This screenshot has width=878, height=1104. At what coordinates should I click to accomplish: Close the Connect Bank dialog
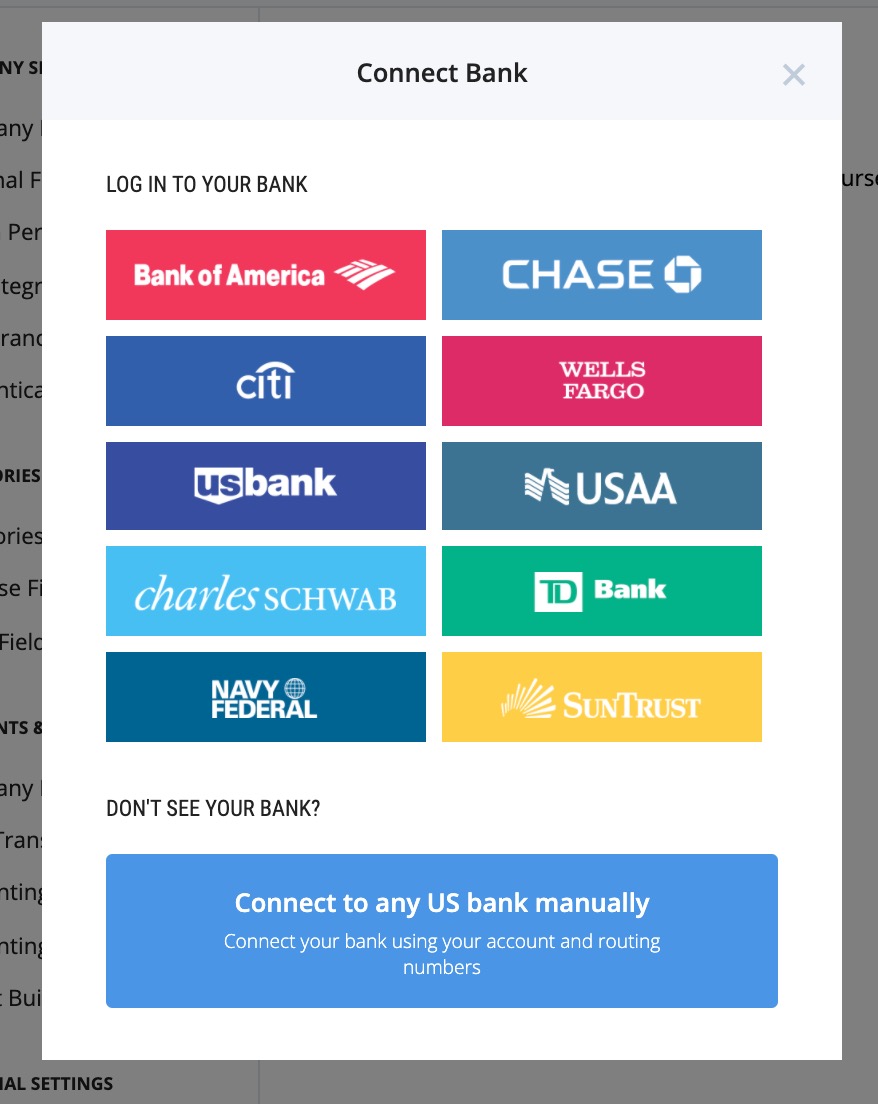793,75
